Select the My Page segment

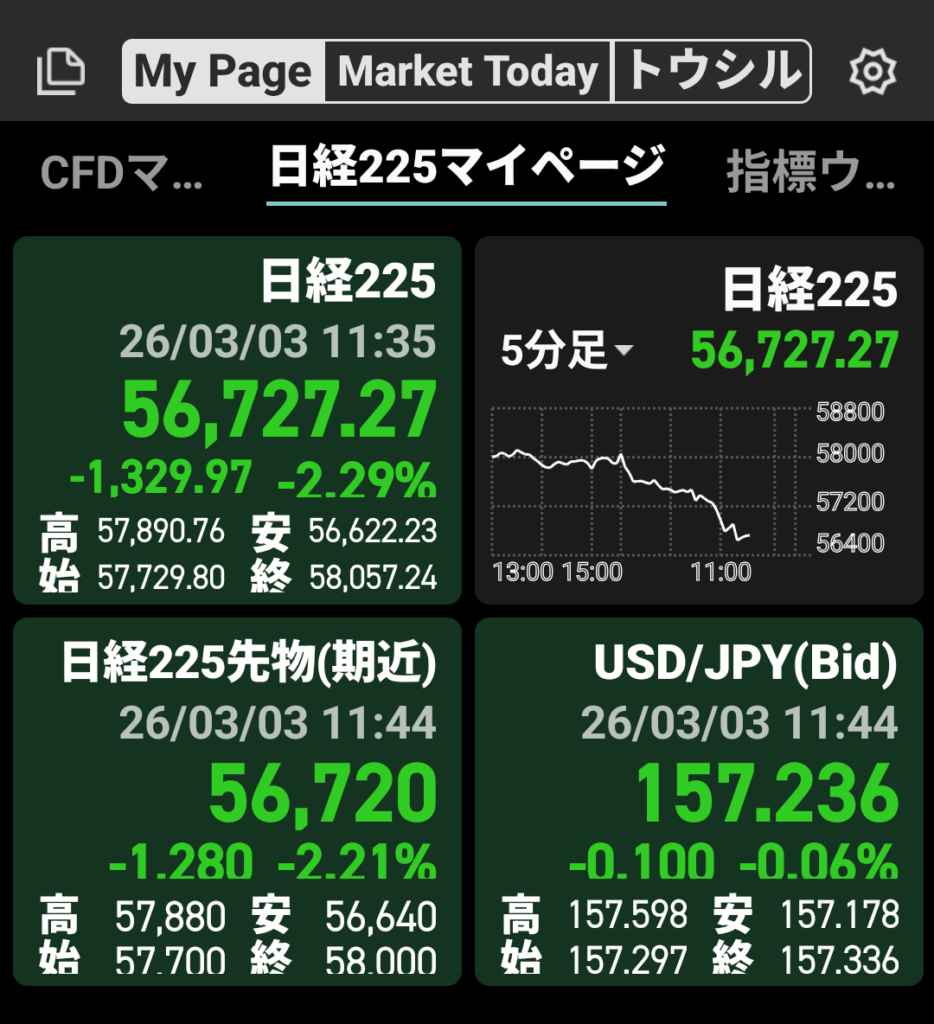pos(223,72)
